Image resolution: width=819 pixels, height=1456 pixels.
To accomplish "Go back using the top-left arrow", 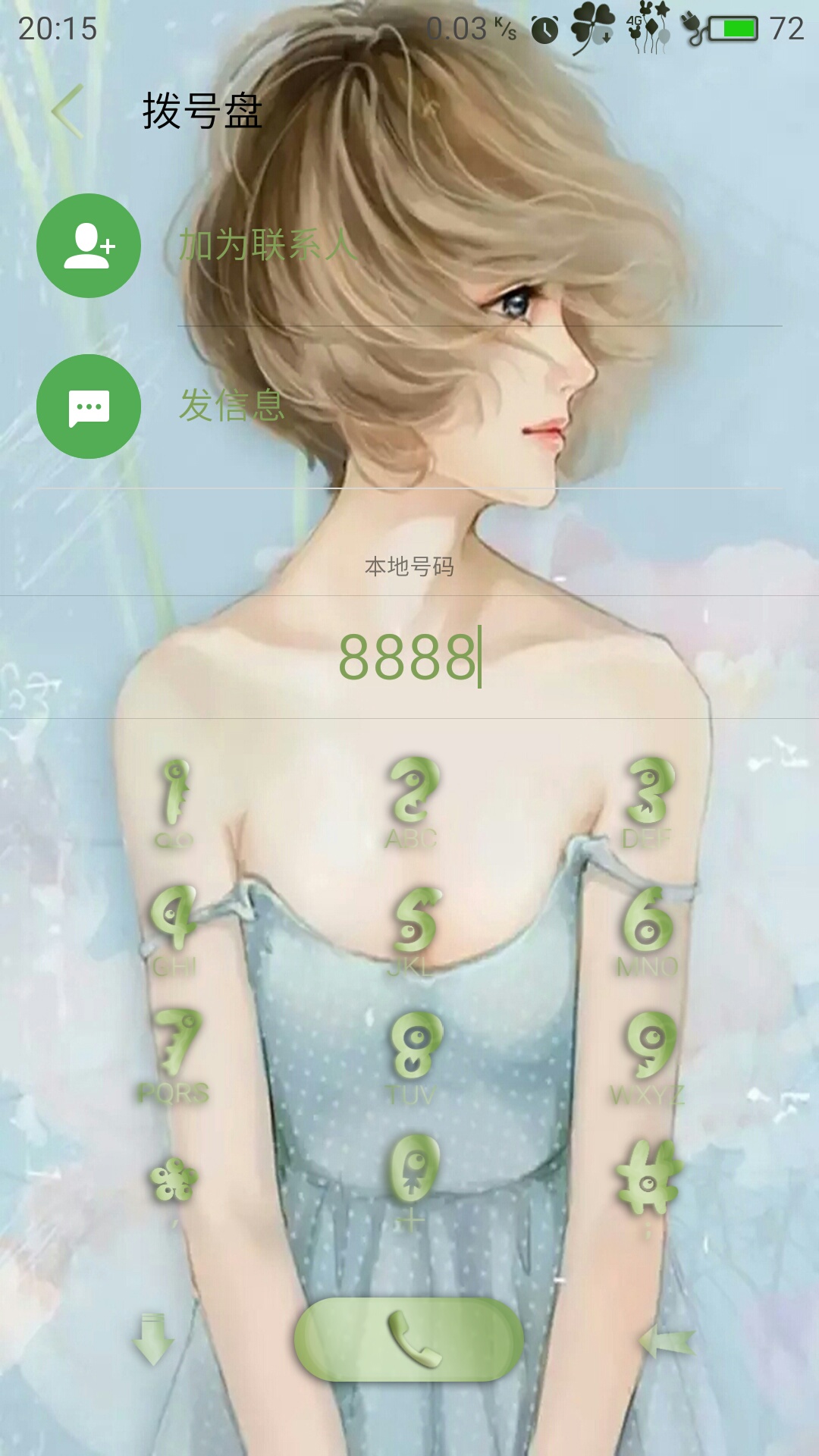I will click(67, 111).
